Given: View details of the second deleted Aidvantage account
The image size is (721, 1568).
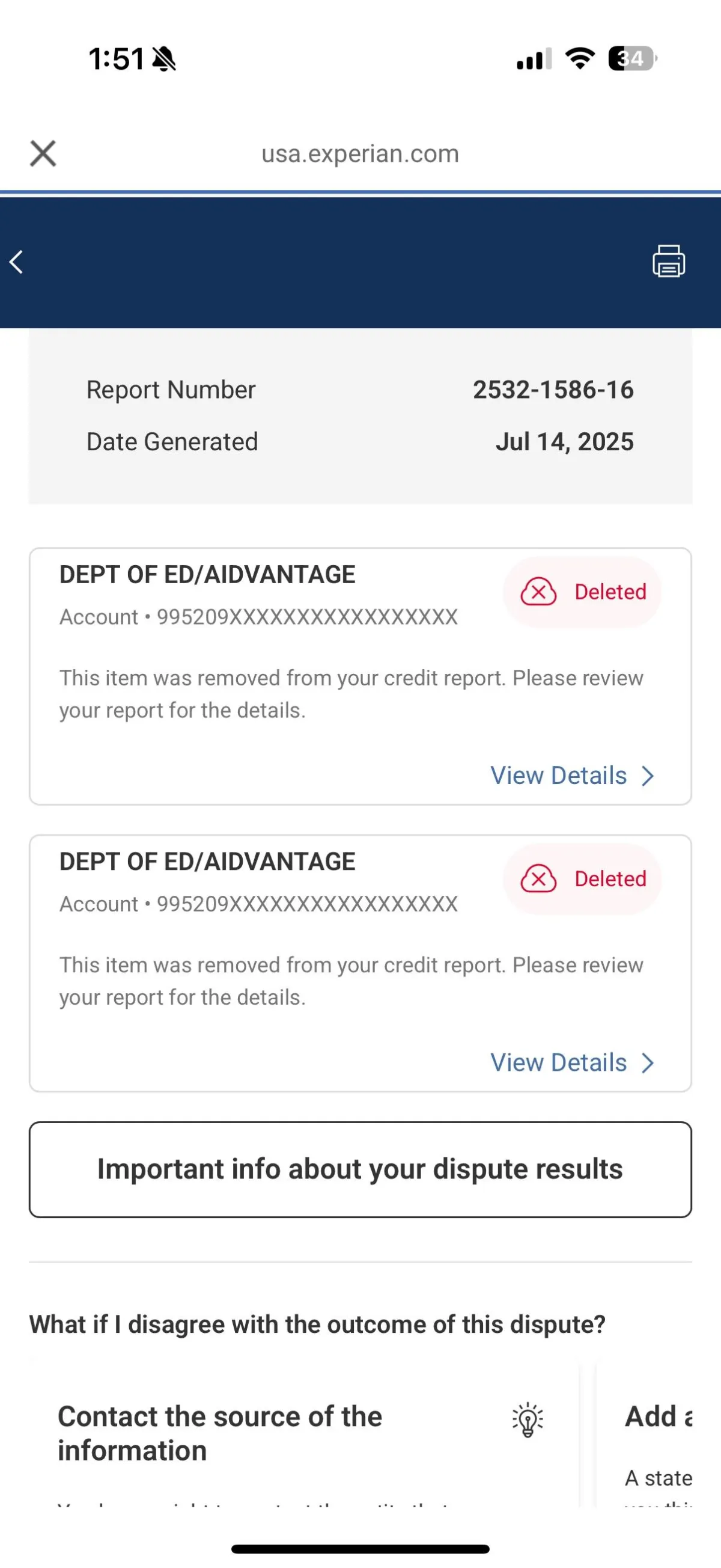Looking at the screenshot, I should pyautogui.click(x=572, y=1062).
